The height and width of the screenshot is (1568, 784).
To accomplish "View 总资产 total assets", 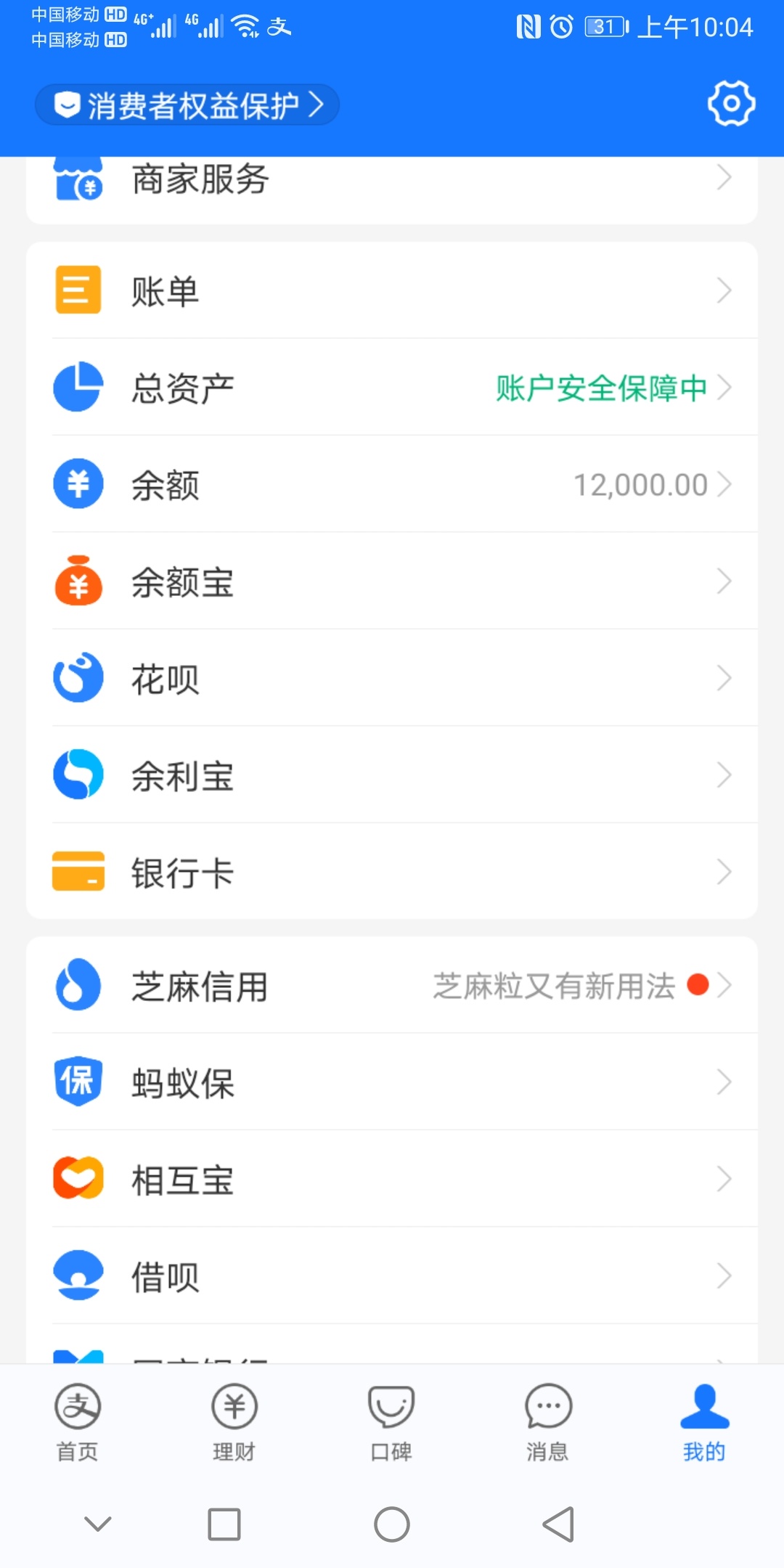I will 392,387.
